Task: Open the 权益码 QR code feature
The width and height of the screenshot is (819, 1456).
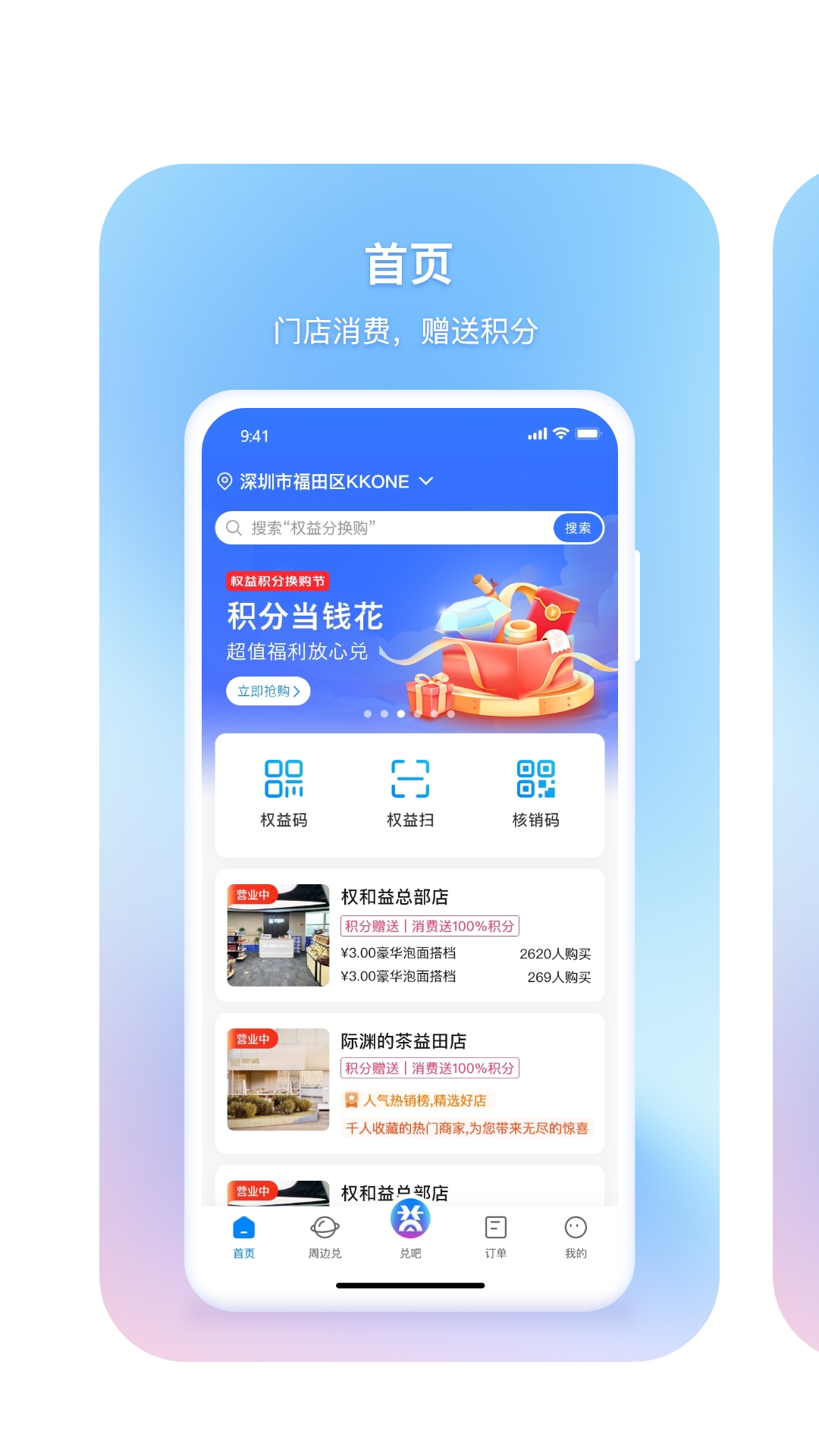Action: (284, 779)
